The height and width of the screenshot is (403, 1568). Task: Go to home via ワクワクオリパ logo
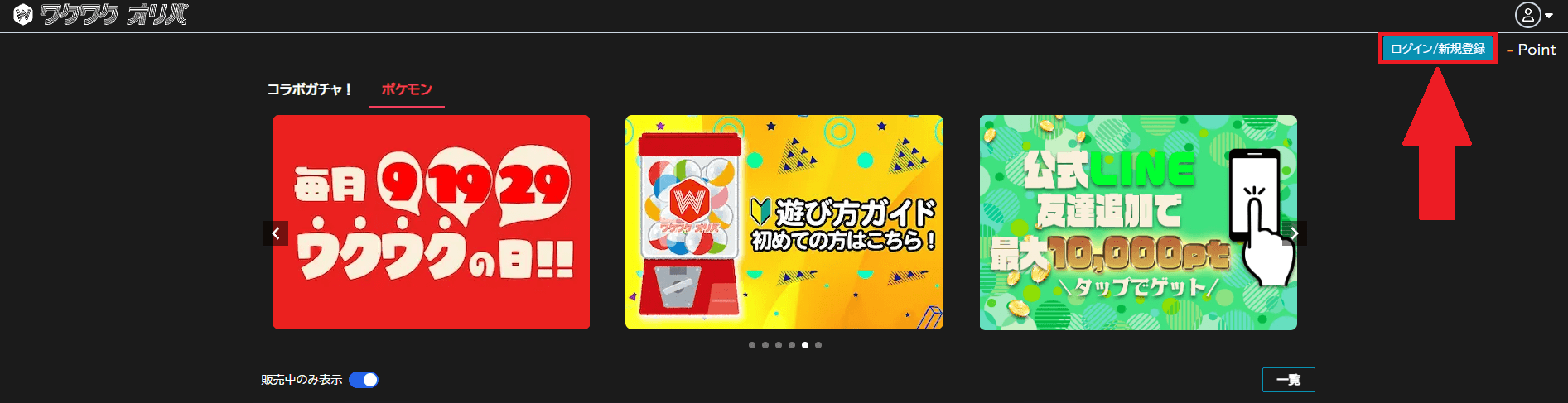pyautogui.click(x=101, y=14)
